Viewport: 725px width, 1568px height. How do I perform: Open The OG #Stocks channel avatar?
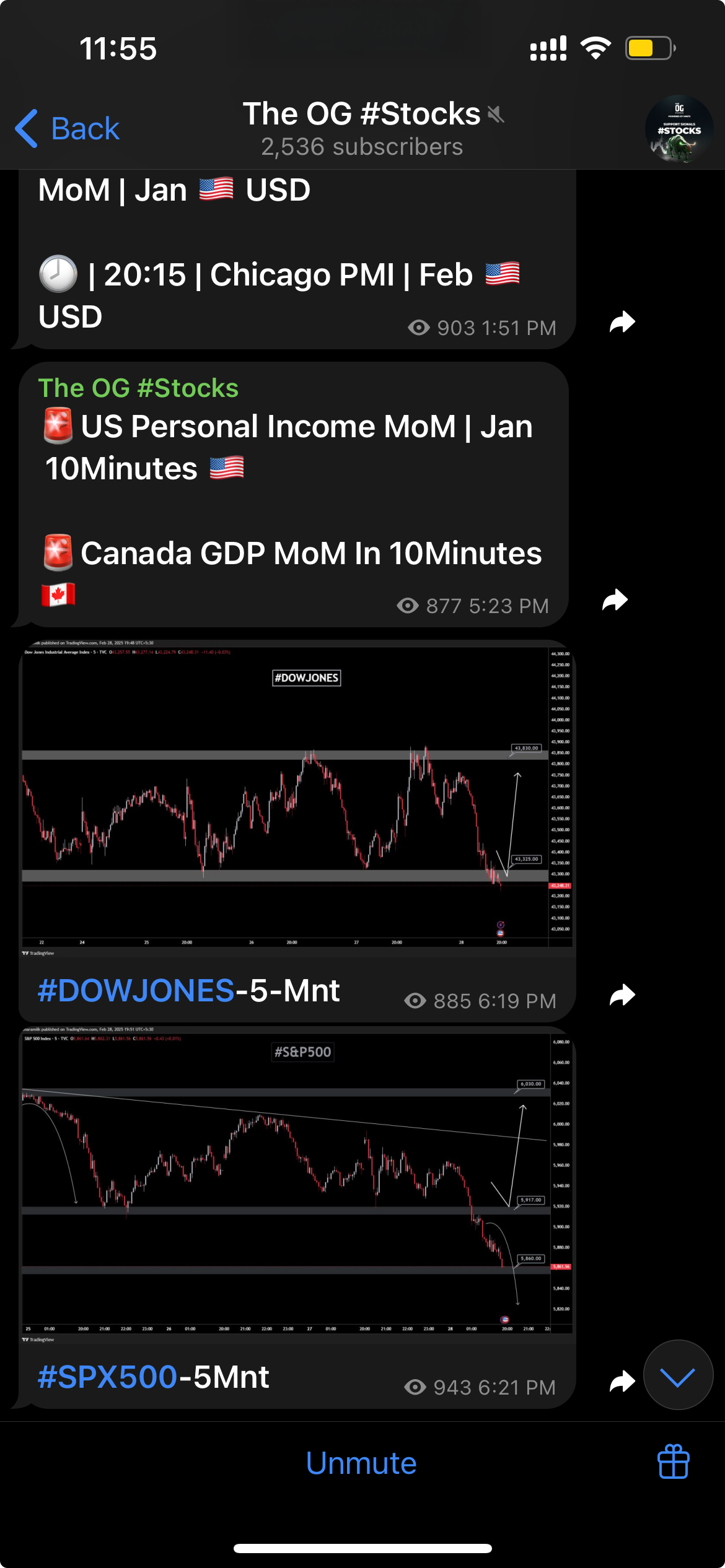[x=679, y=129]
